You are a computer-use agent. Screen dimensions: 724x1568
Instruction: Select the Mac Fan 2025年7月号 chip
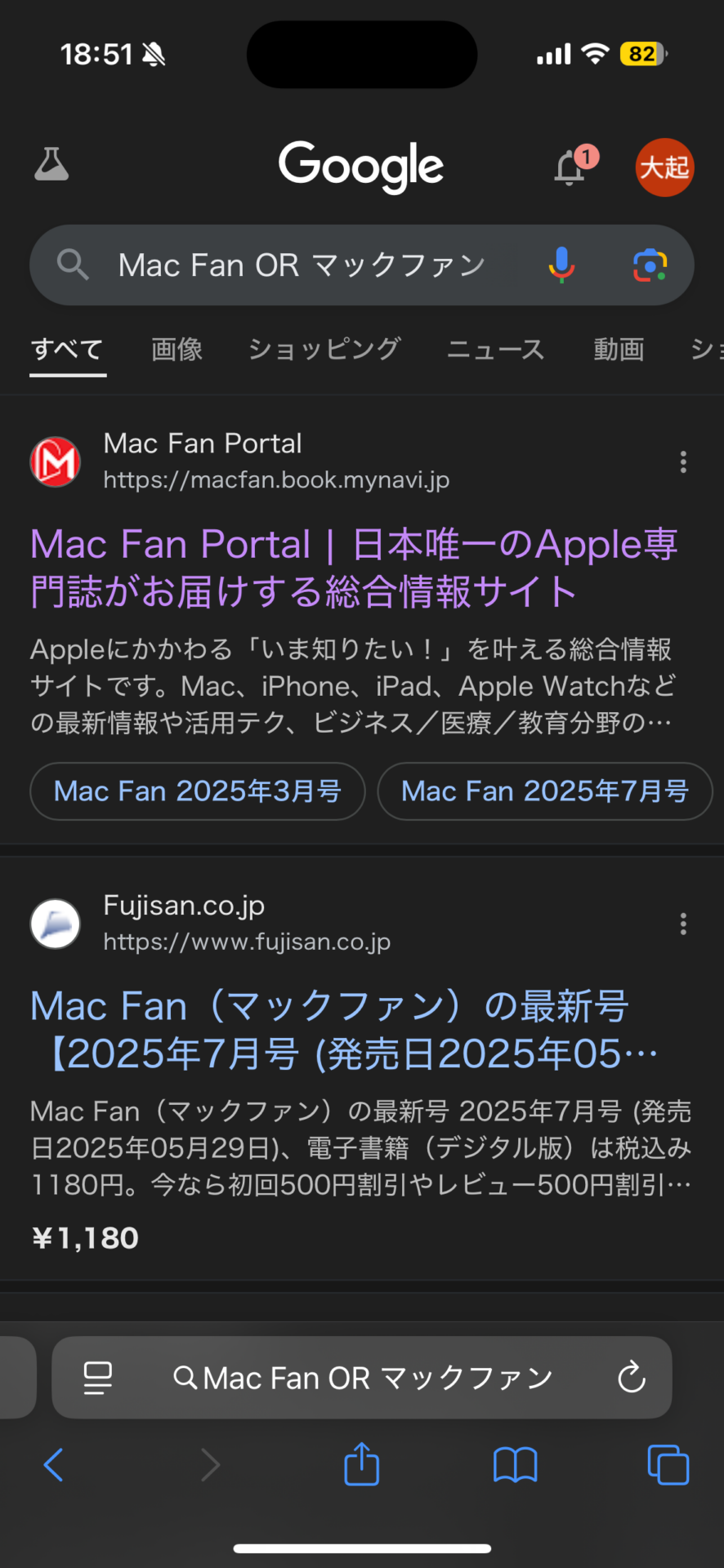[x=545, y=791]
